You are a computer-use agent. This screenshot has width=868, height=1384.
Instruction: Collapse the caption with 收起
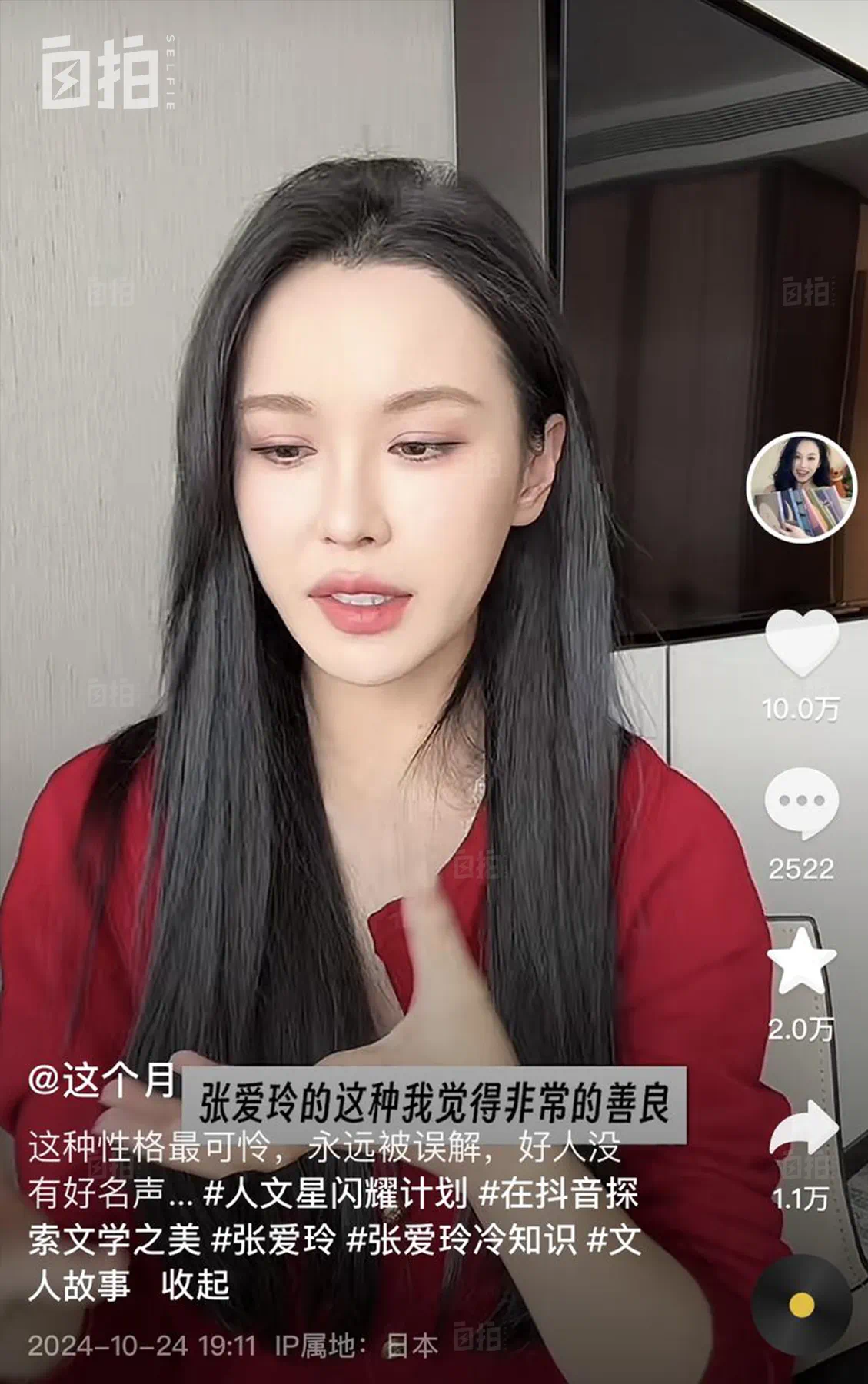pyautogui.click(x=195, y=1283)
